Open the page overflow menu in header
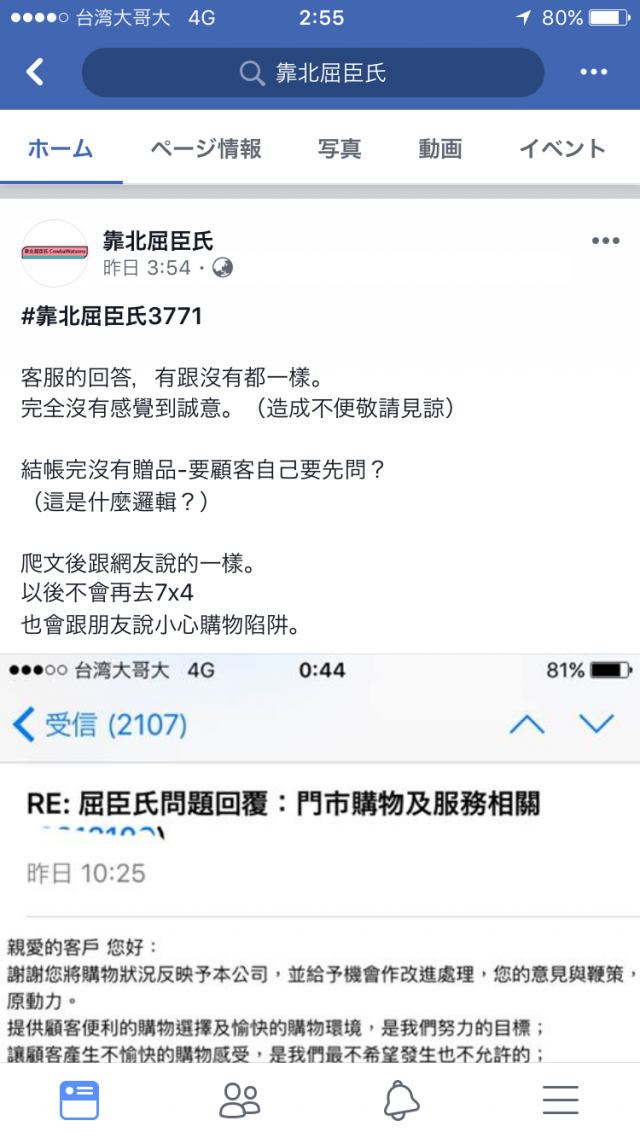 pos(594,72)
